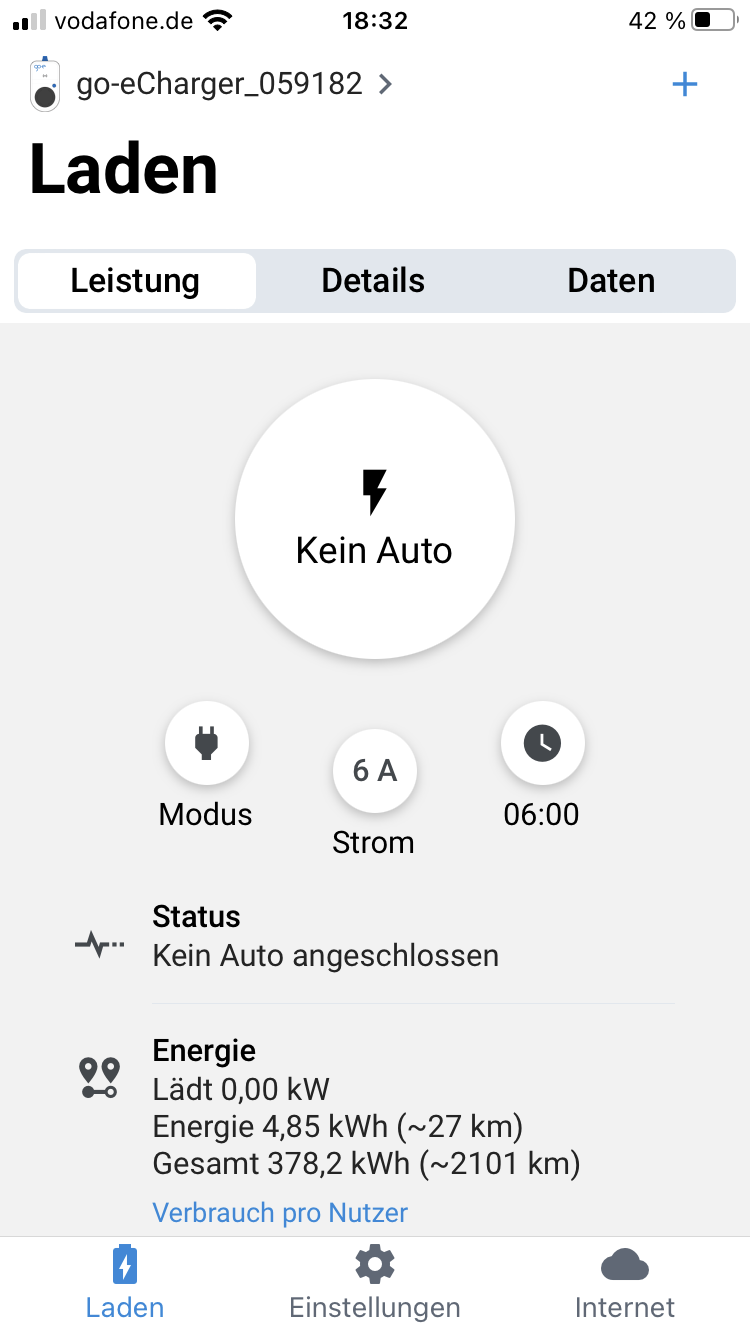Go to the Einstellungen tab

point(375,1282)
